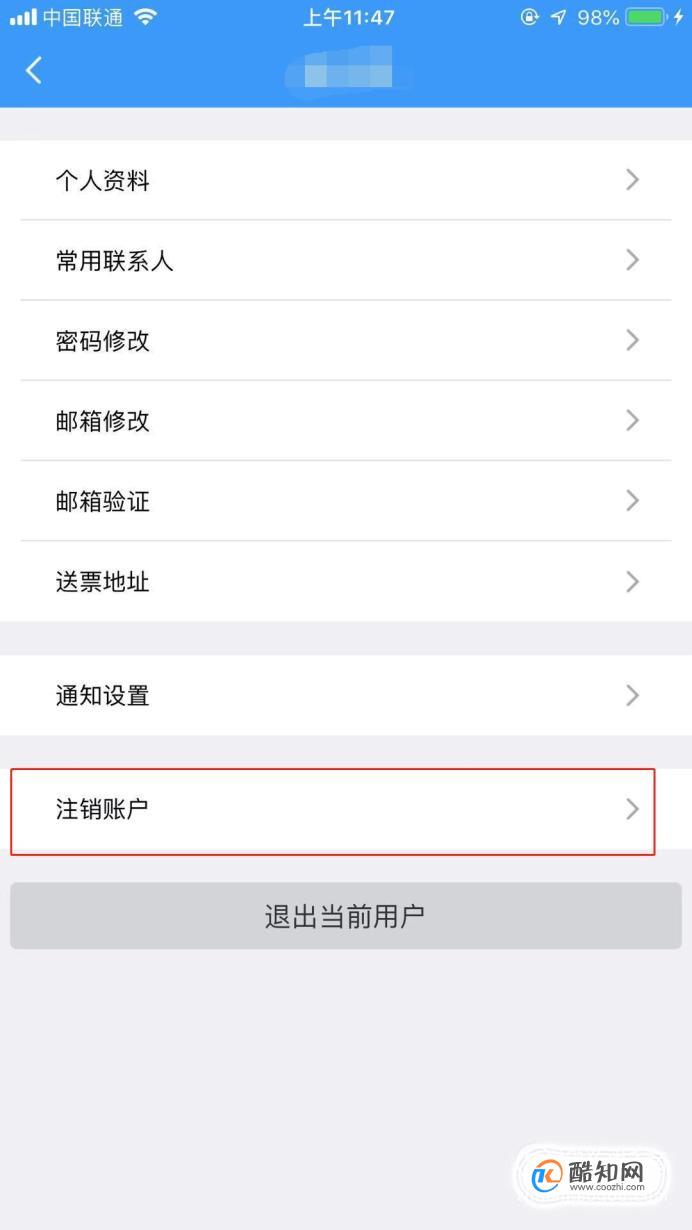Image resolution: width=692 pixels, height=1230 pixels.
Task: Select 邮箱验证 email verification
Action: [x=346, y=501]
